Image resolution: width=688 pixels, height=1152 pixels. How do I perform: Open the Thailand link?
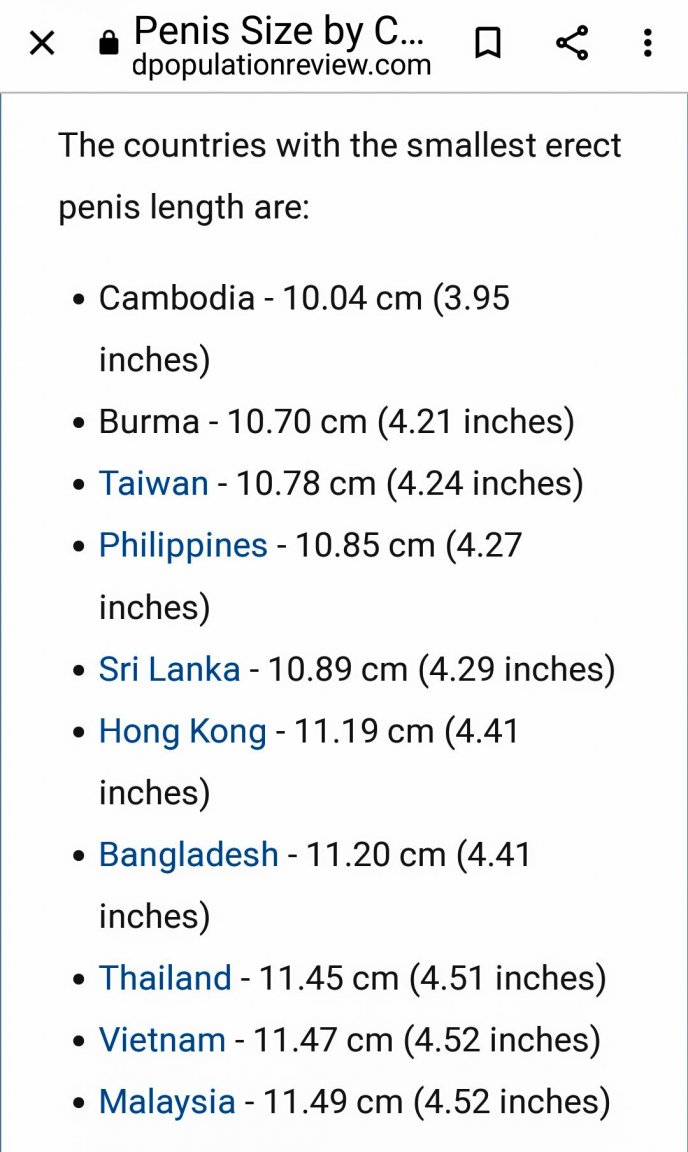coord(165,978)
